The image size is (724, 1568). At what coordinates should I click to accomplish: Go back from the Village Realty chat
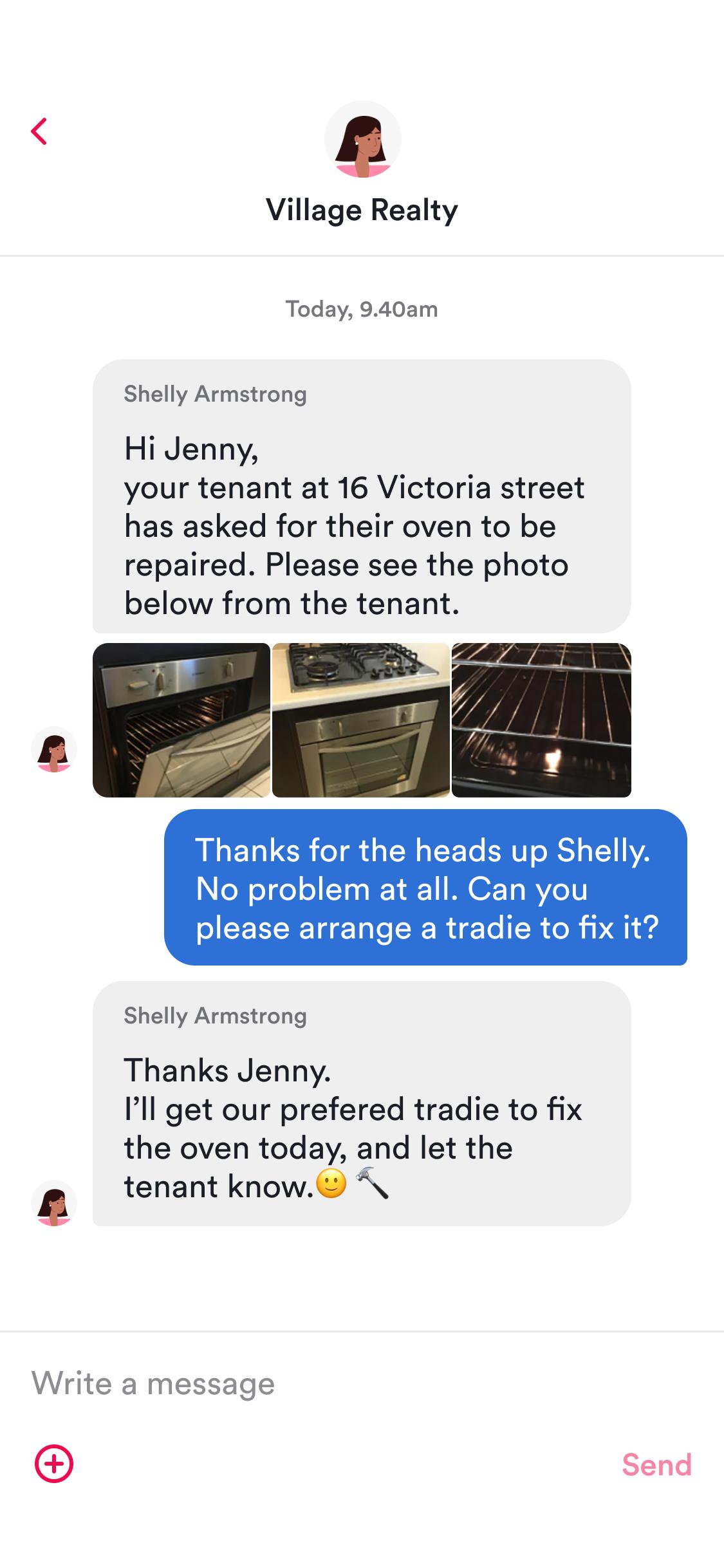(x=39, y=131)
